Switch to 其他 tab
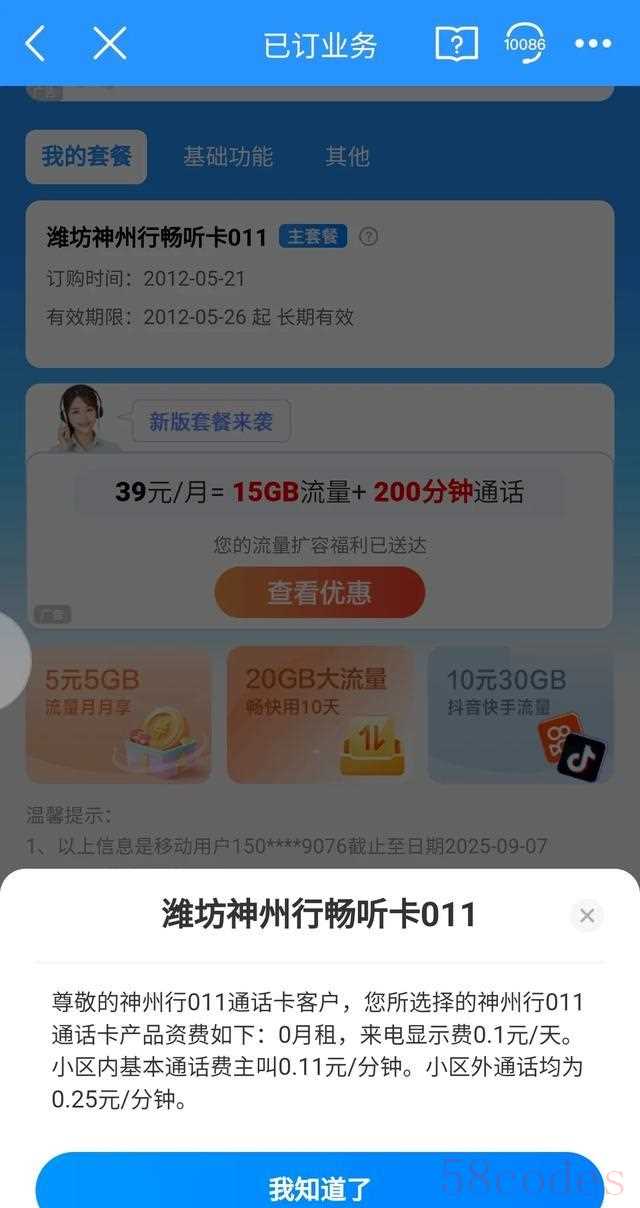640x1208 pixels. [x=347, y=157]
